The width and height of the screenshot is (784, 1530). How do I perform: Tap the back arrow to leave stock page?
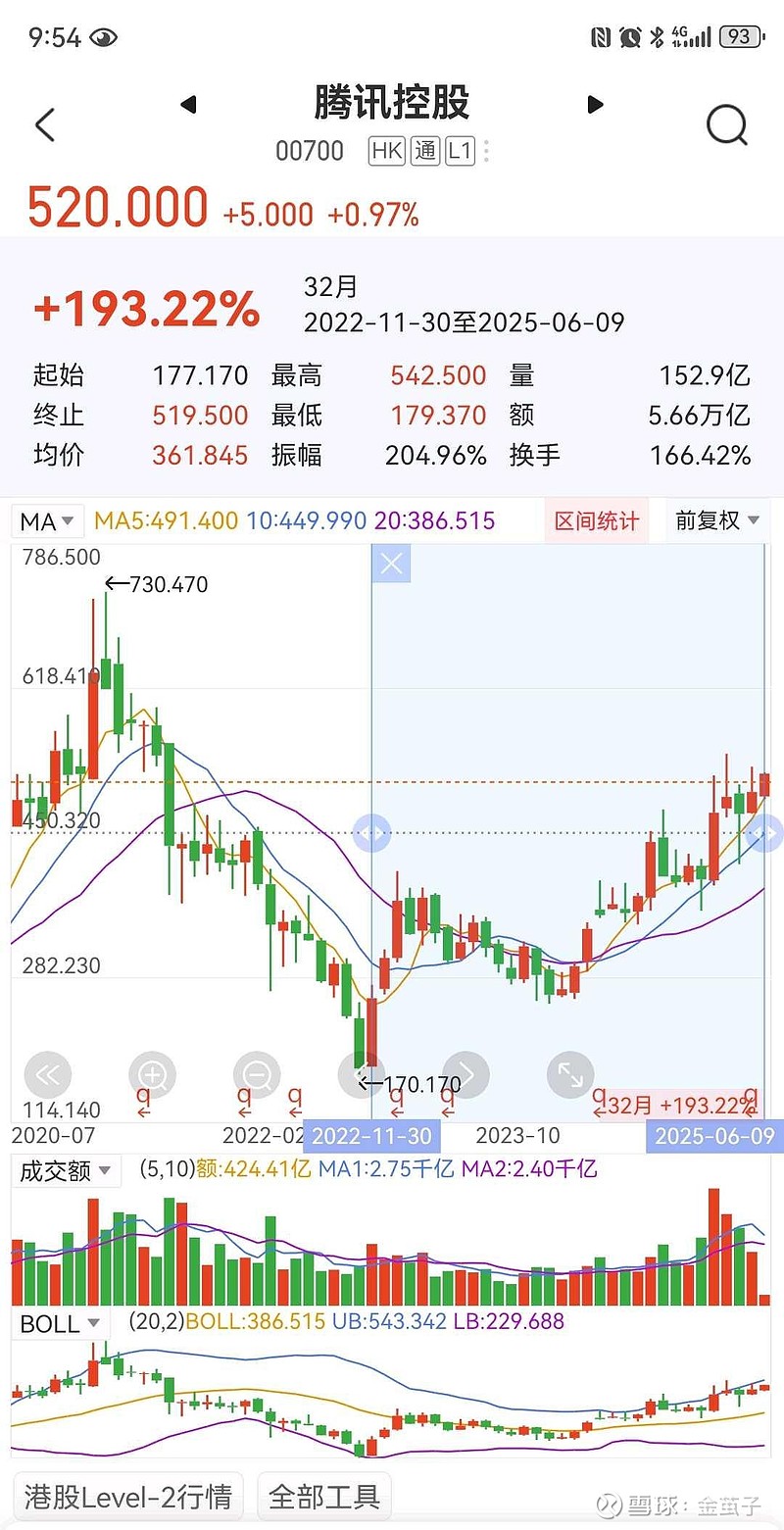coord(43,124)
